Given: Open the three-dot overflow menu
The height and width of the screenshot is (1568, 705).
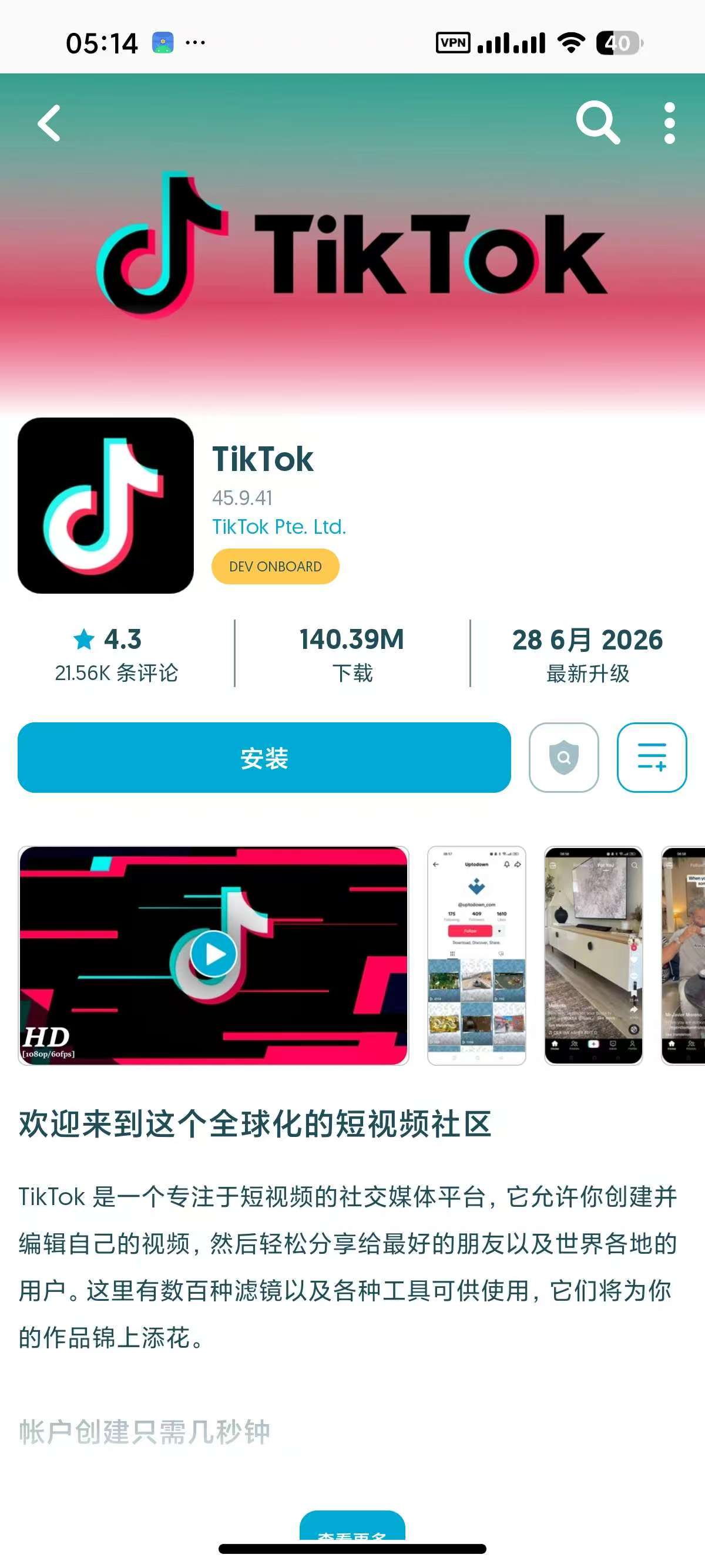Looking at the screenshot, I should click(x=670, y=123).
